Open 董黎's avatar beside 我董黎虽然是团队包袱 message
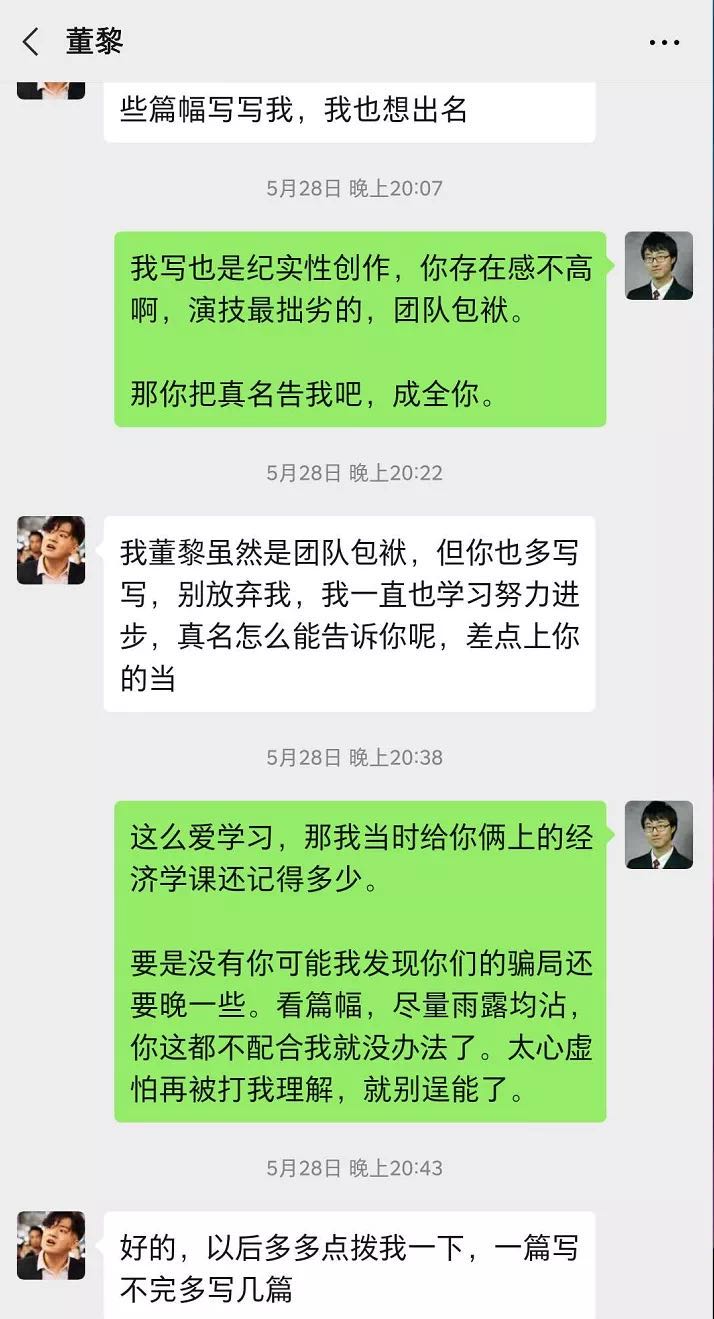714x1319 pixels. tap(51, 550)
